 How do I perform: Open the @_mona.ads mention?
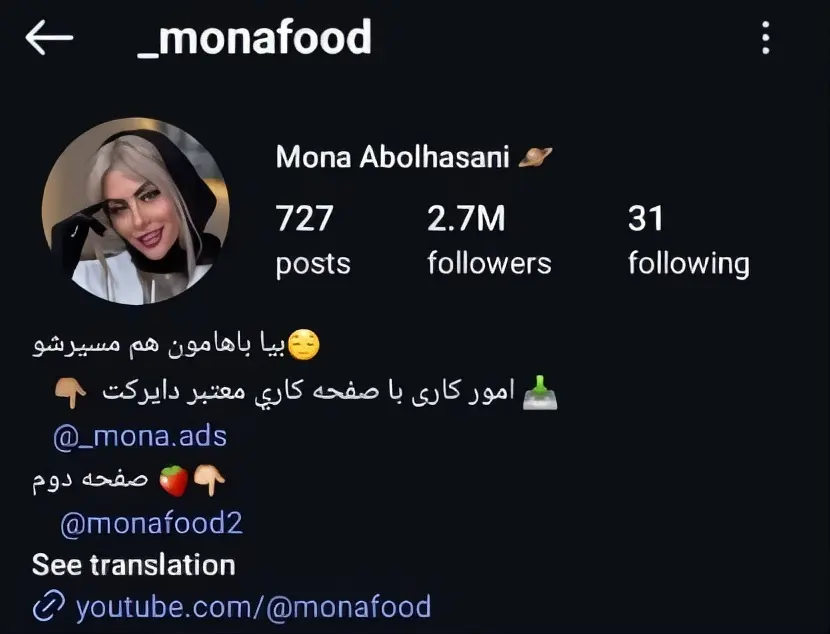tap(139, 436)
